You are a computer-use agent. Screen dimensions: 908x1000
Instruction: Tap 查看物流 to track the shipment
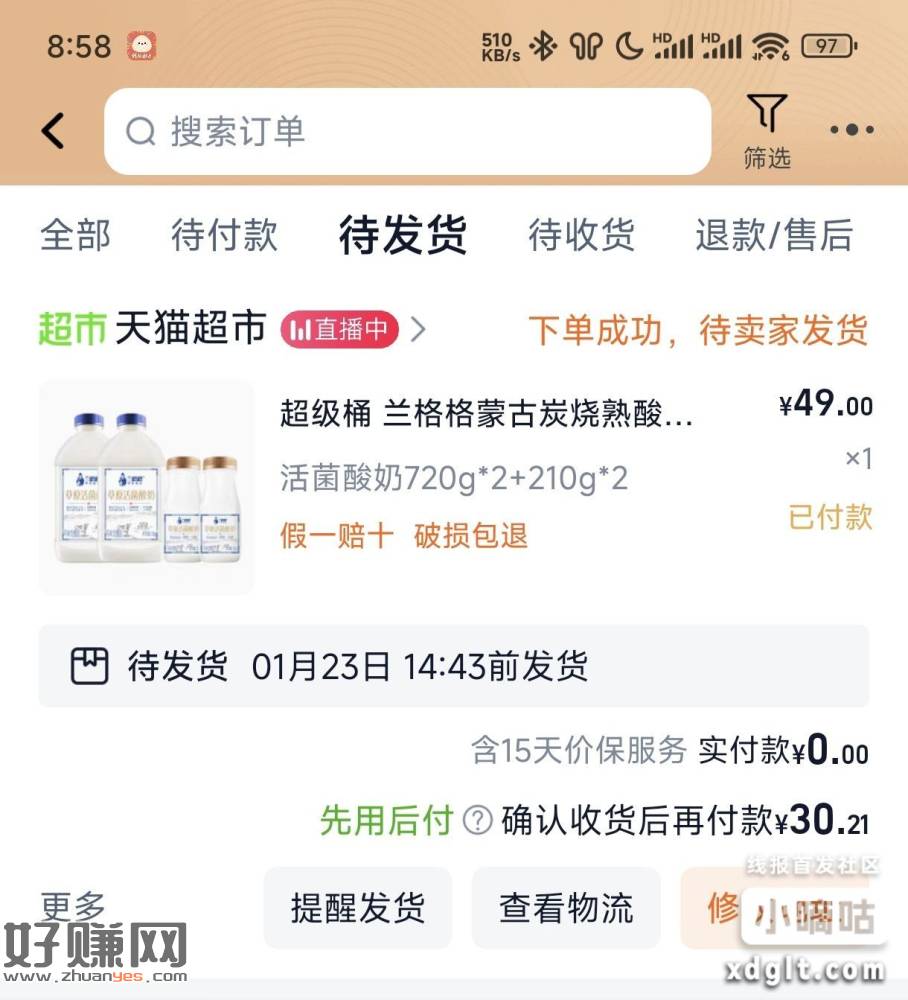click(566, 908)
